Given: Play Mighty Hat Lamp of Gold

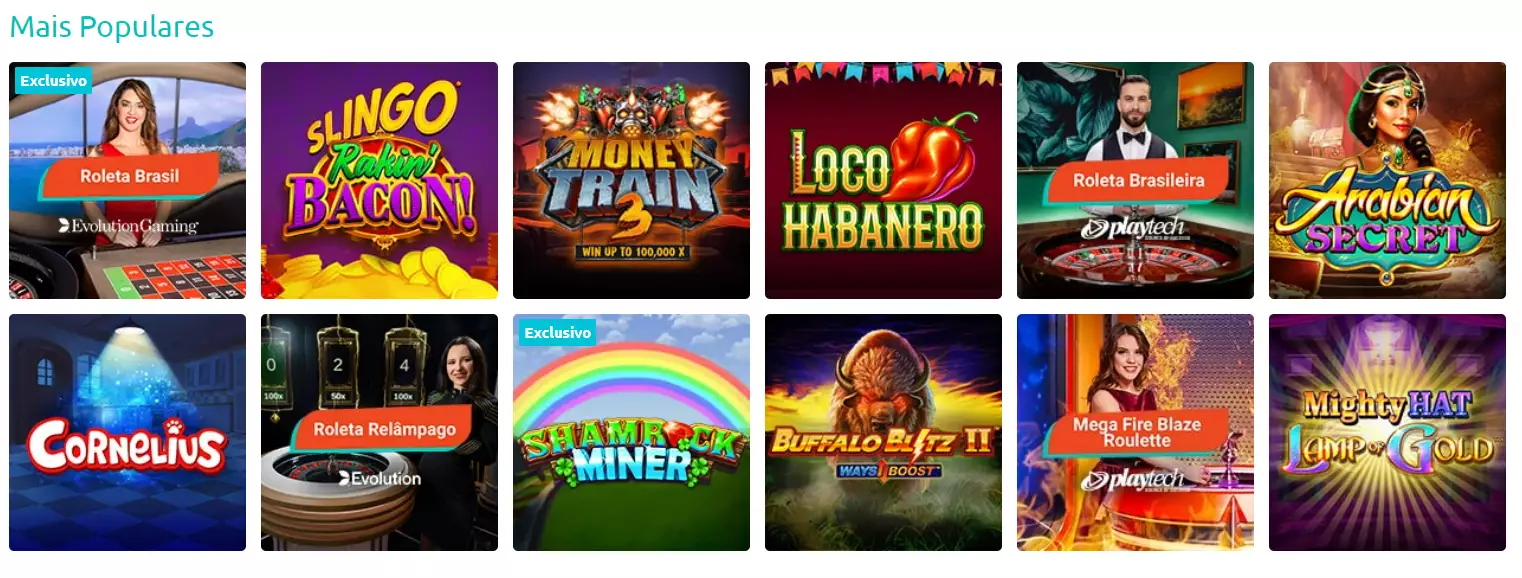Looking at the screenshot, I should (1387, 432).
